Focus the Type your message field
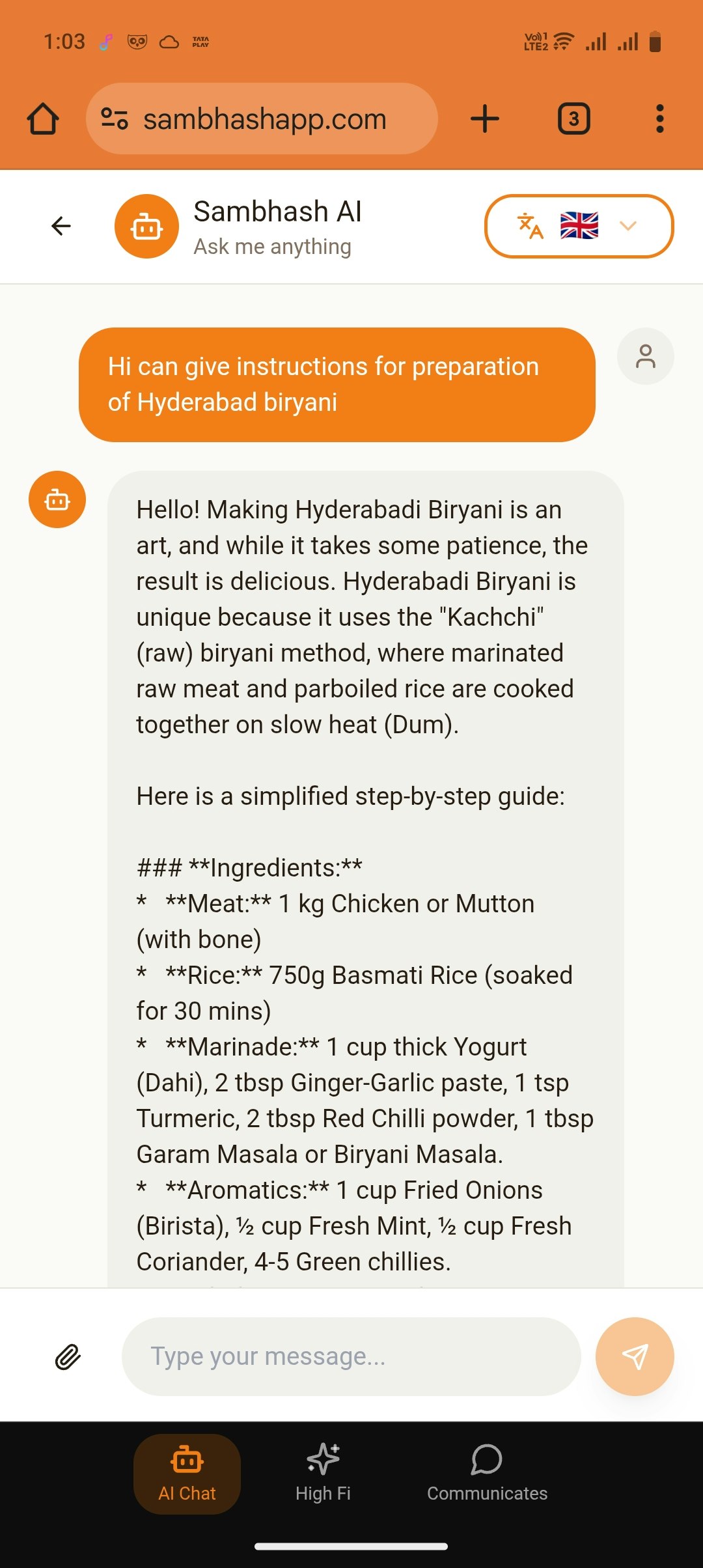Viewport: 703px width, 1568px height. 351,1357
